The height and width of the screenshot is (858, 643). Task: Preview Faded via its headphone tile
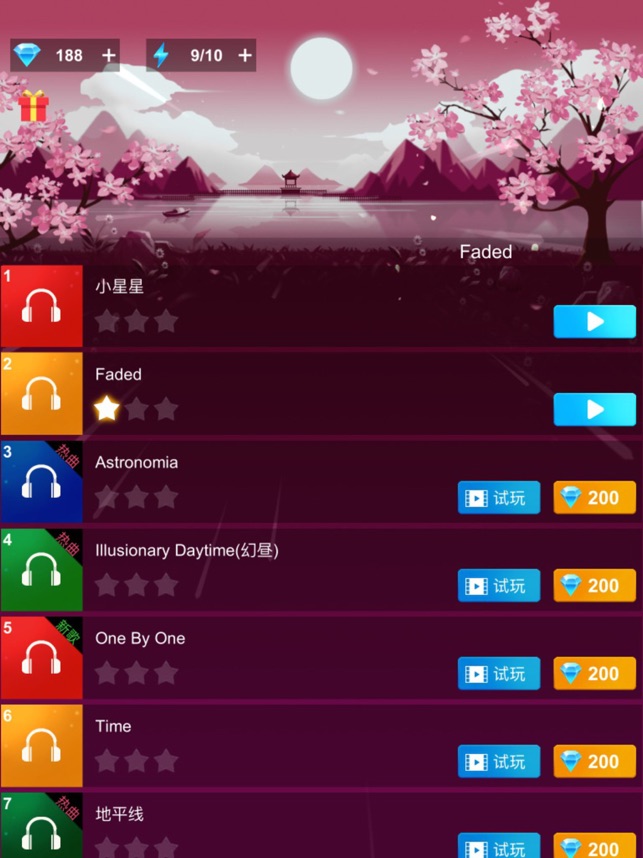click(x=41, y=394)
